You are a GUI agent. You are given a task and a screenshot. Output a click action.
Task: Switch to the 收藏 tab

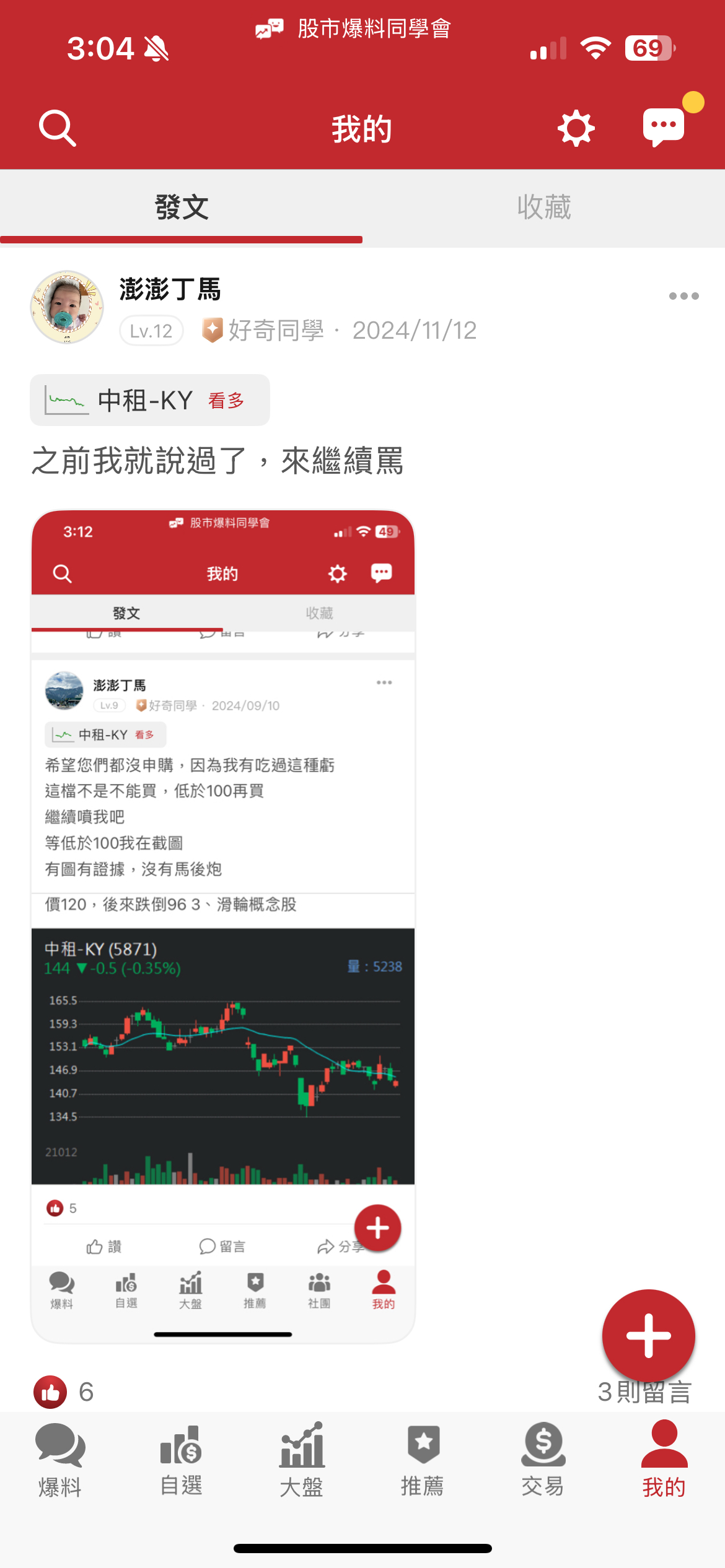pyautogui.click(x=544, y=207)
